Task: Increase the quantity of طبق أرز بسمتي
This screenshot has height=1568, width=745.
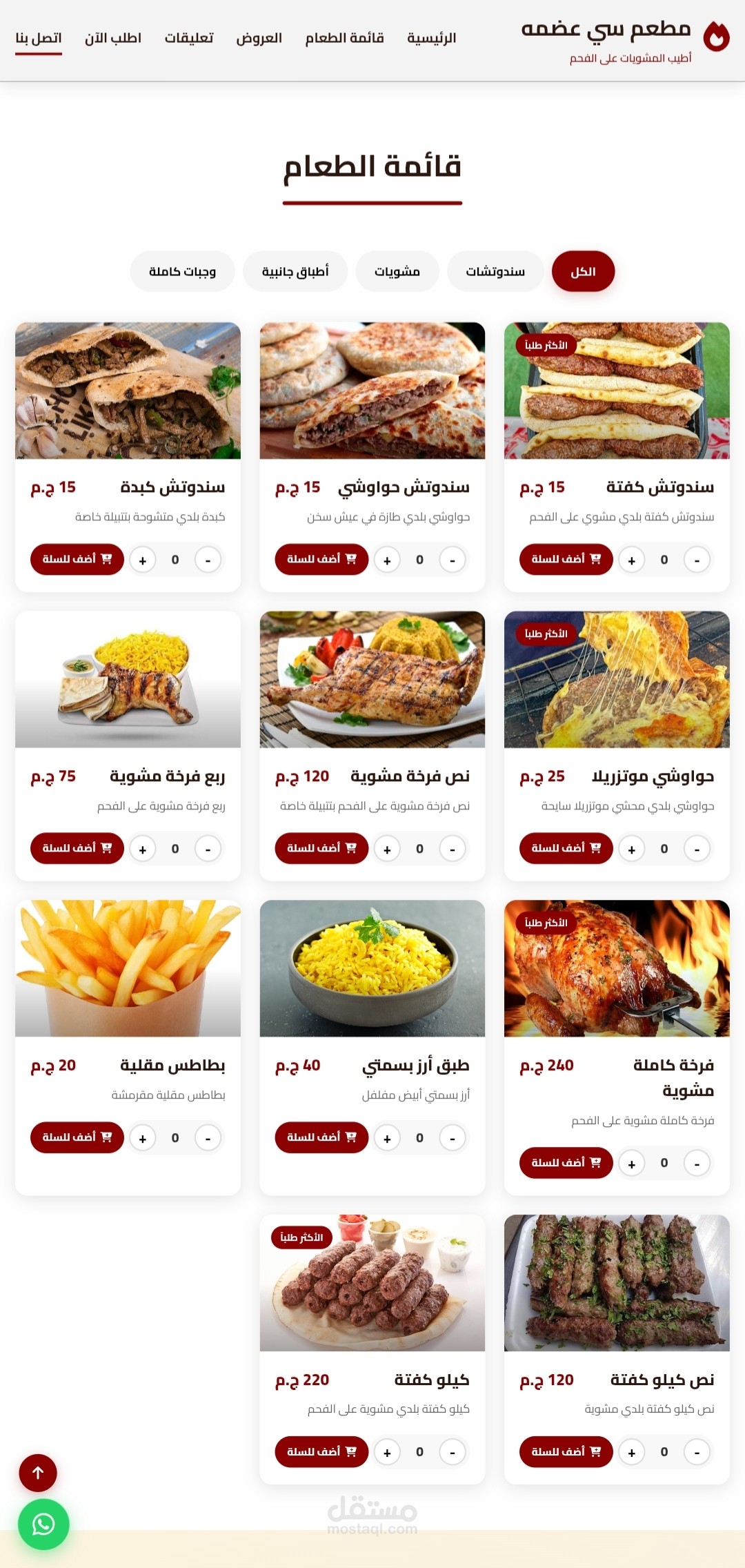Action: point(387,1139)
